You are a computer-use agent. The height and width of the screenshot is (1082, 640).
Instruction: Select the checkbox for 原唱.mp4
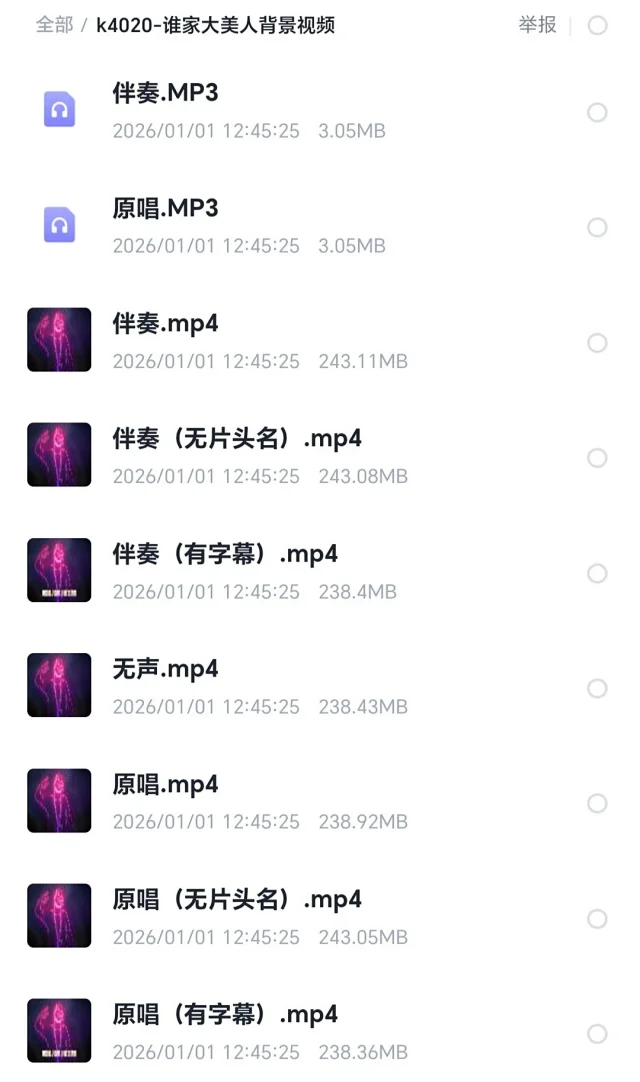tap(597, 803)
